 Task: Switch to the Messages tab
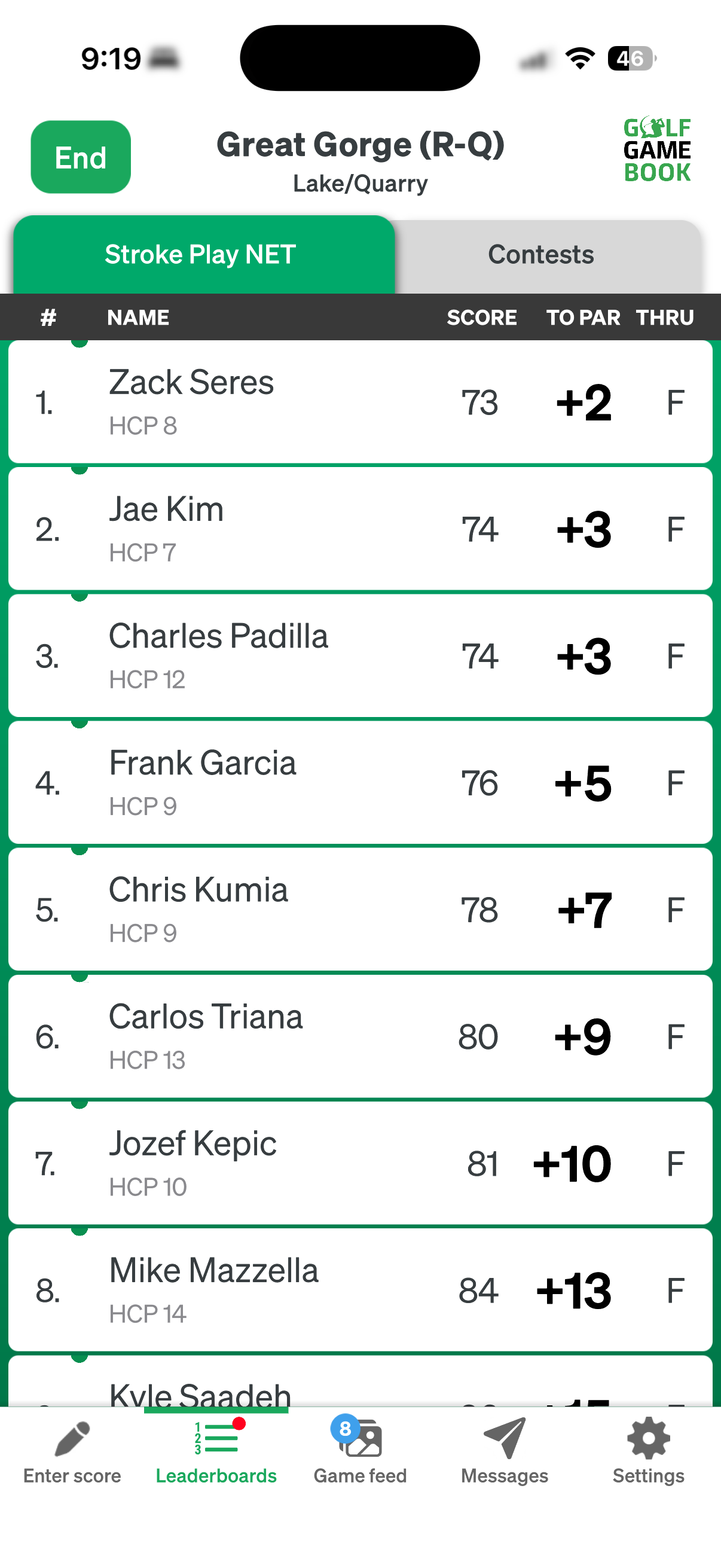coord(505,1453)
